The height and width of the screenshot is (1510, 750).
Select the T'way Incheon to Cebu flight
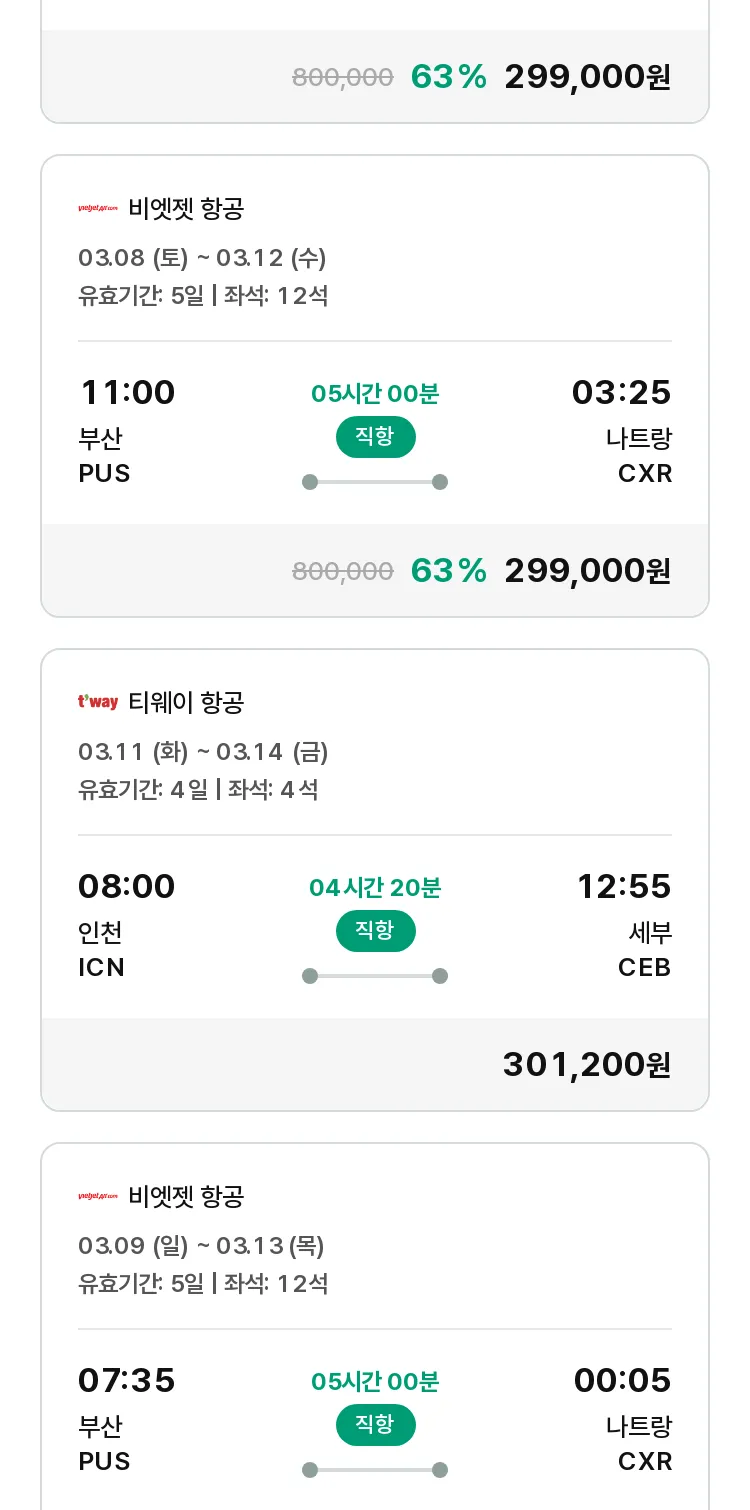375,880
